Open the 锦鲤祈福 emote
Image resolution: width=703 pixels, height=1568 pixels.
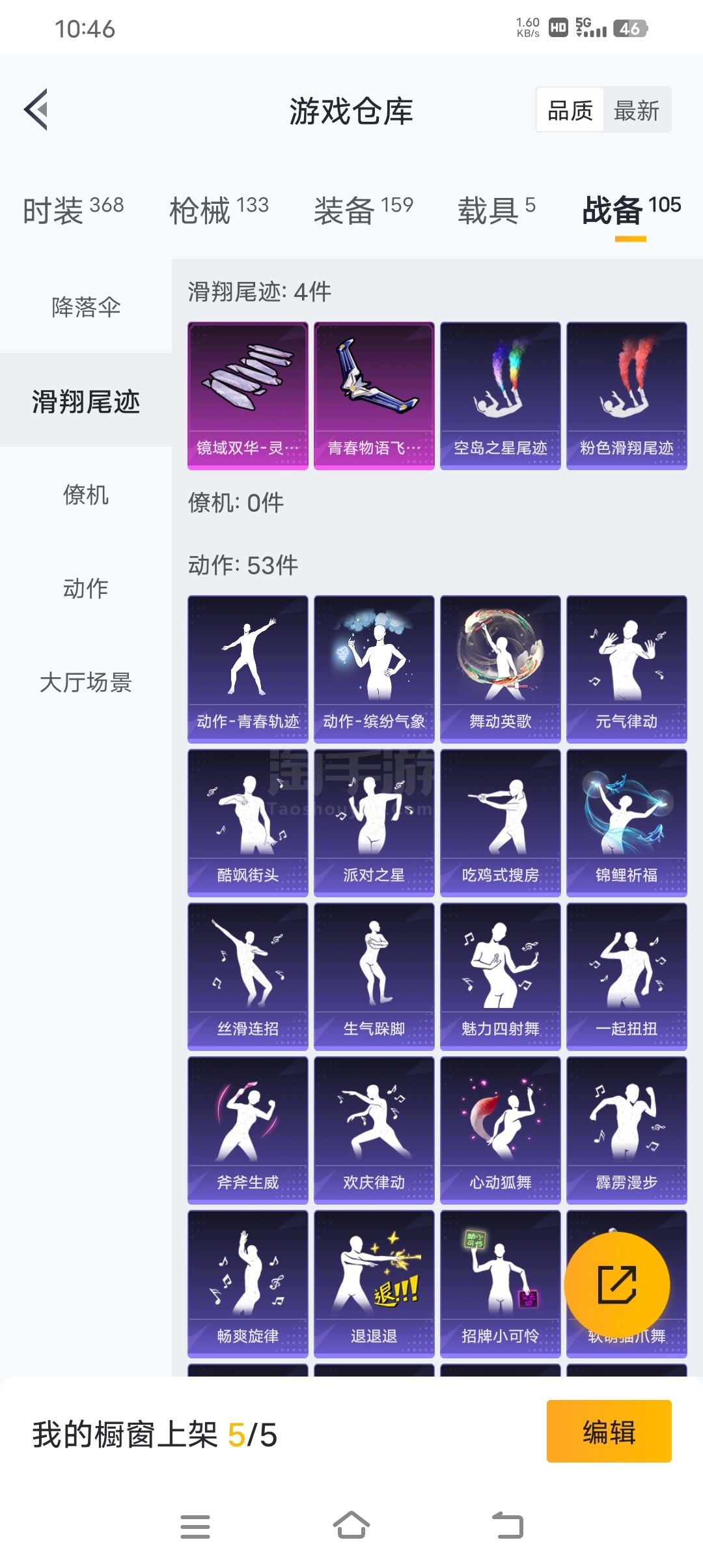pos(627,822)
